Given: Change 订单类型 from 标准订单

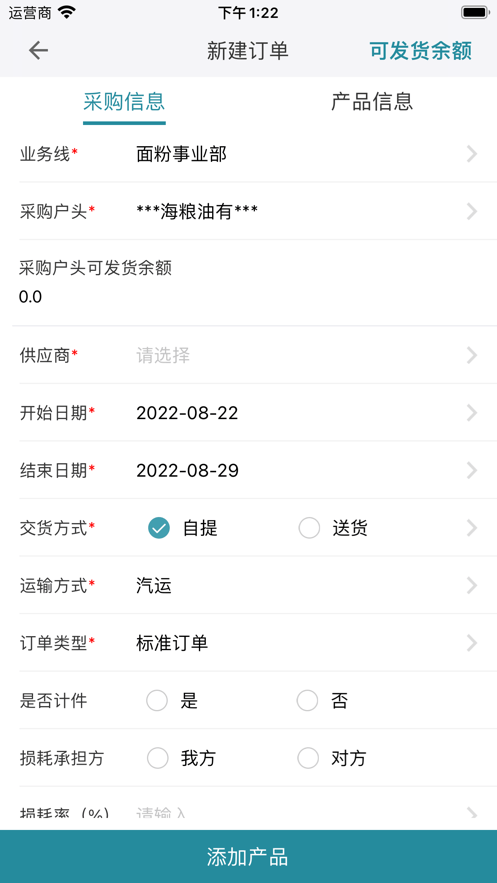Looking at the screenshot, I should pyautogui.click(x=248, y=643).
